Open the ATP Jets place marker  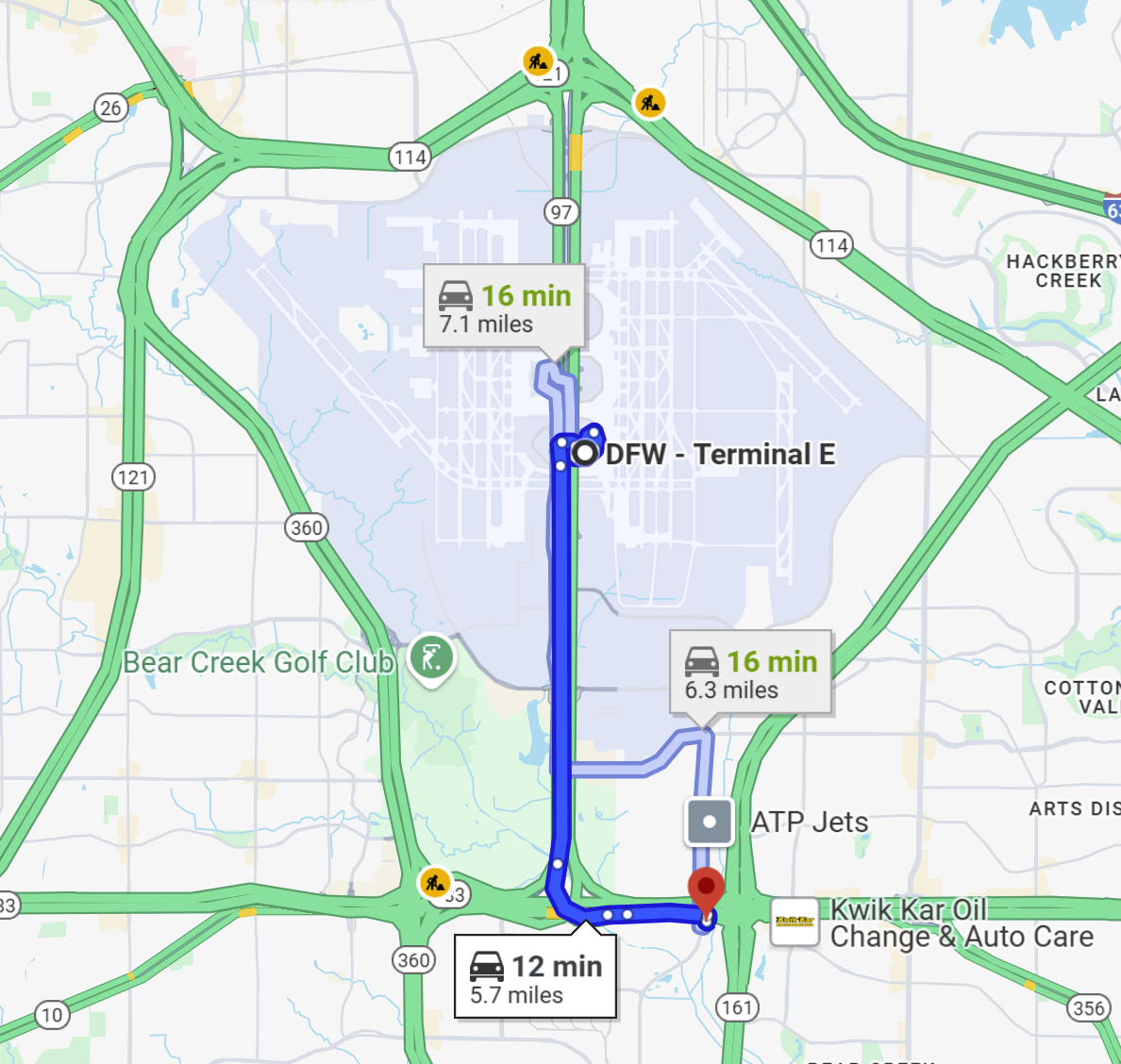(x=710, y=821)
